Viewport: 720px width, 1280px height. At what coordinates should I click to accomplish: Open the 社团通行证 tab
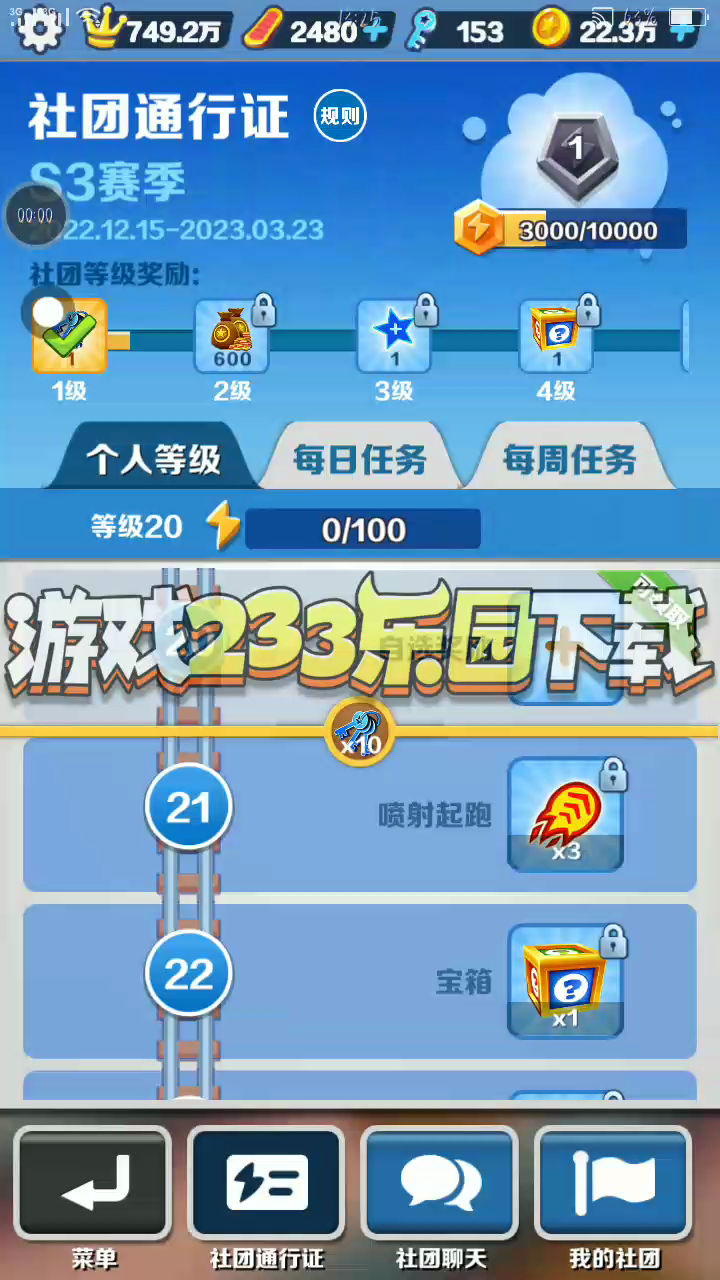tap(266, 1185)
